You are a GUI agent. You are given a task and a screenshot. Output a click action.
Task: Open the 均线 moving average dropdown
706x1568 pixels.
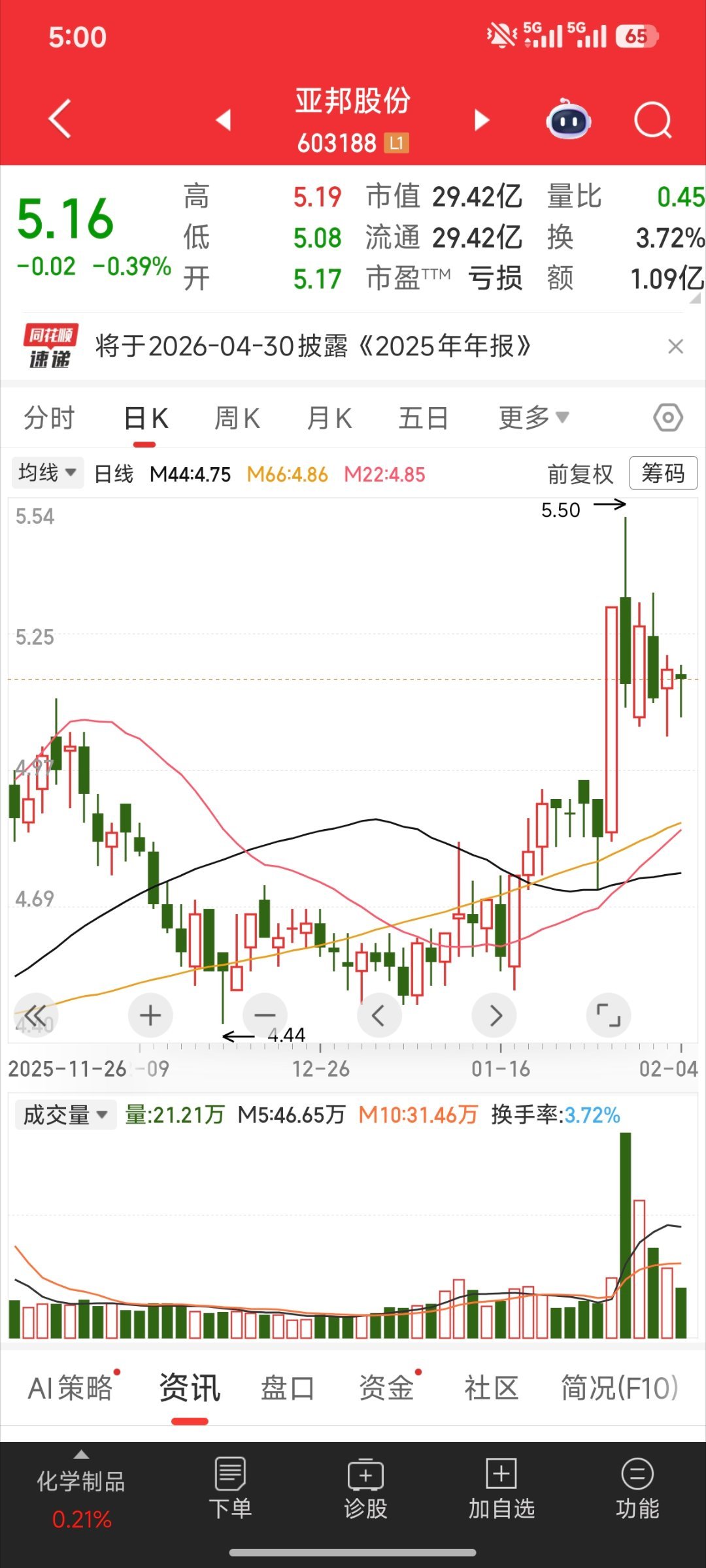pyautogui.click(x=47, y=473)
